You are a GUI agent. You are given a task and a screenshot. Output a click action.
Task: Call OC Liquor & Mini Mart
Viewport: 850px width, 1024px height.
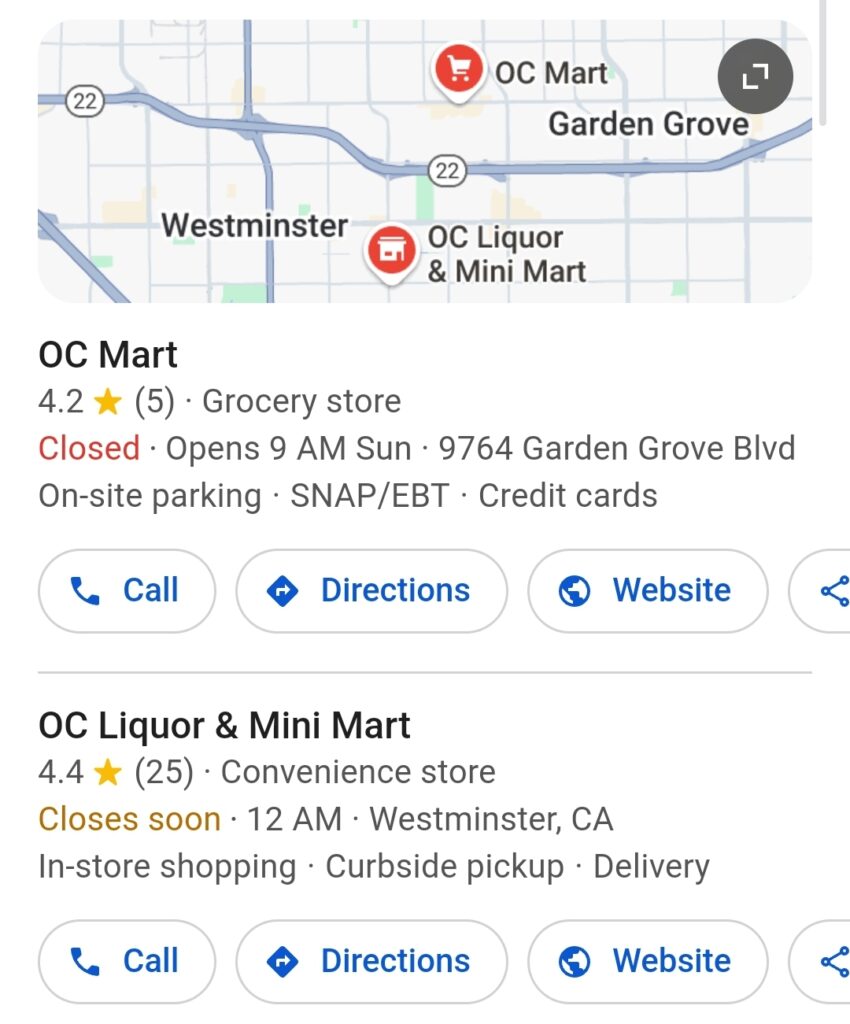coord(126,961)
